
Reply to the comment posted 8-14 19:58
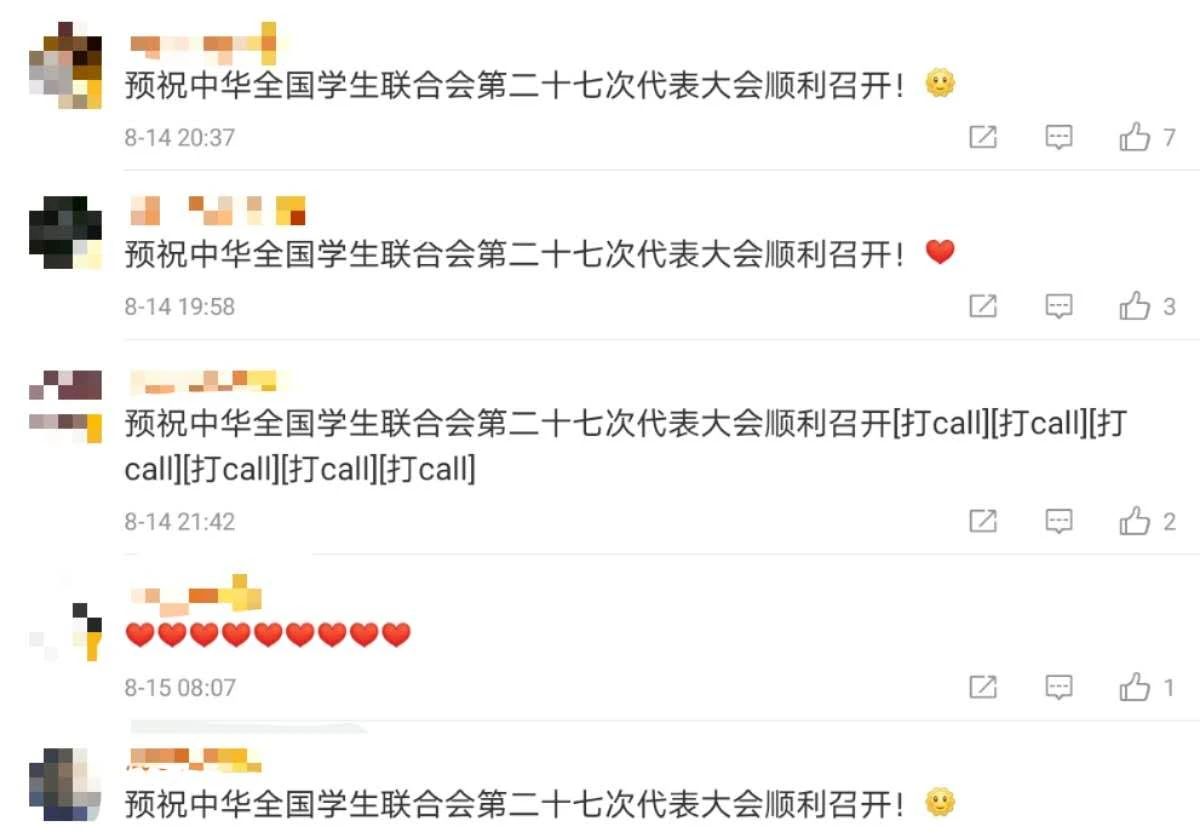1059,306
